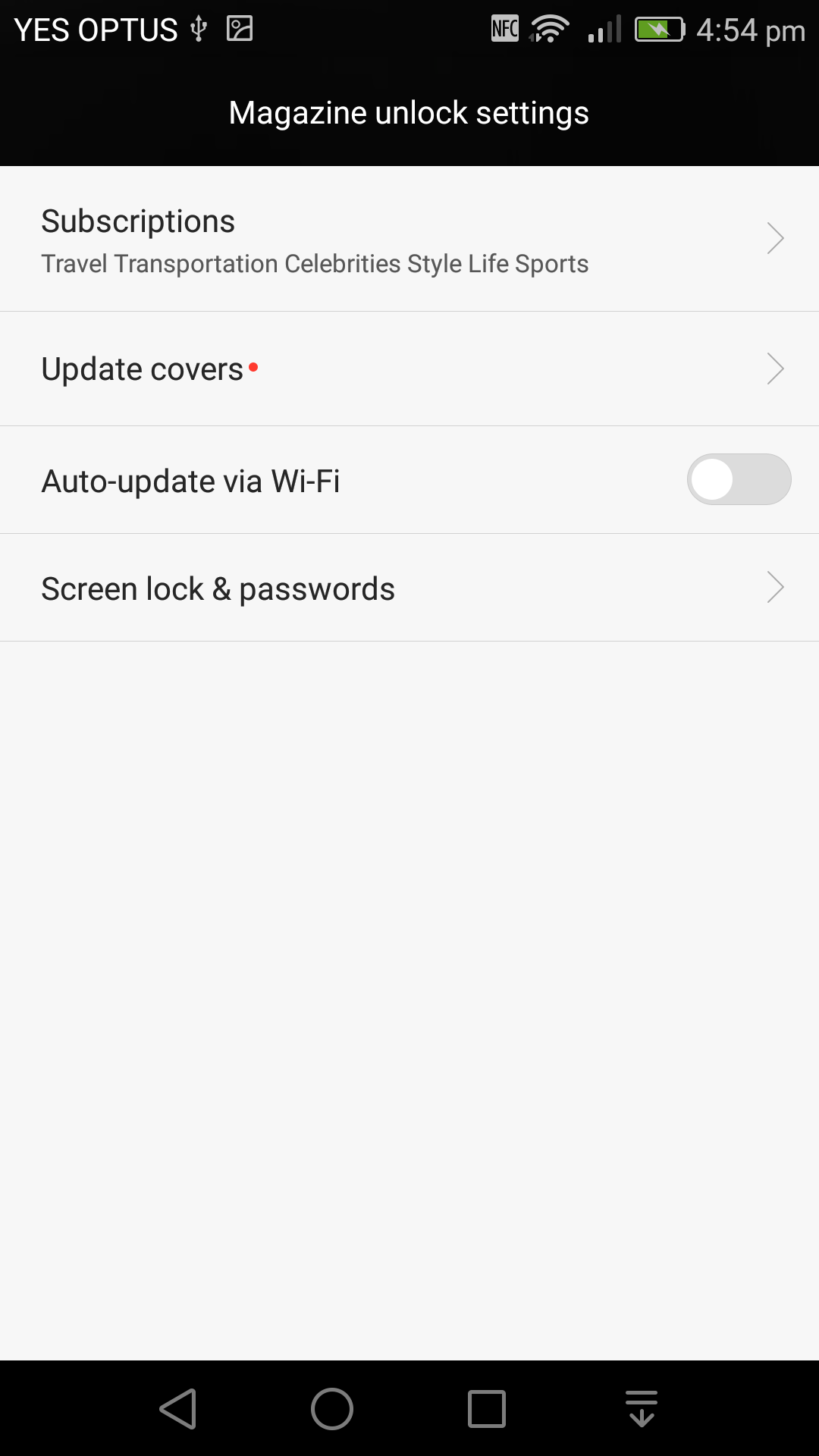Open Screen lock & passwords
Image resolution: width=819 pixels, height=1456 pixels.
pyautogui.click(x=409, y=588)
